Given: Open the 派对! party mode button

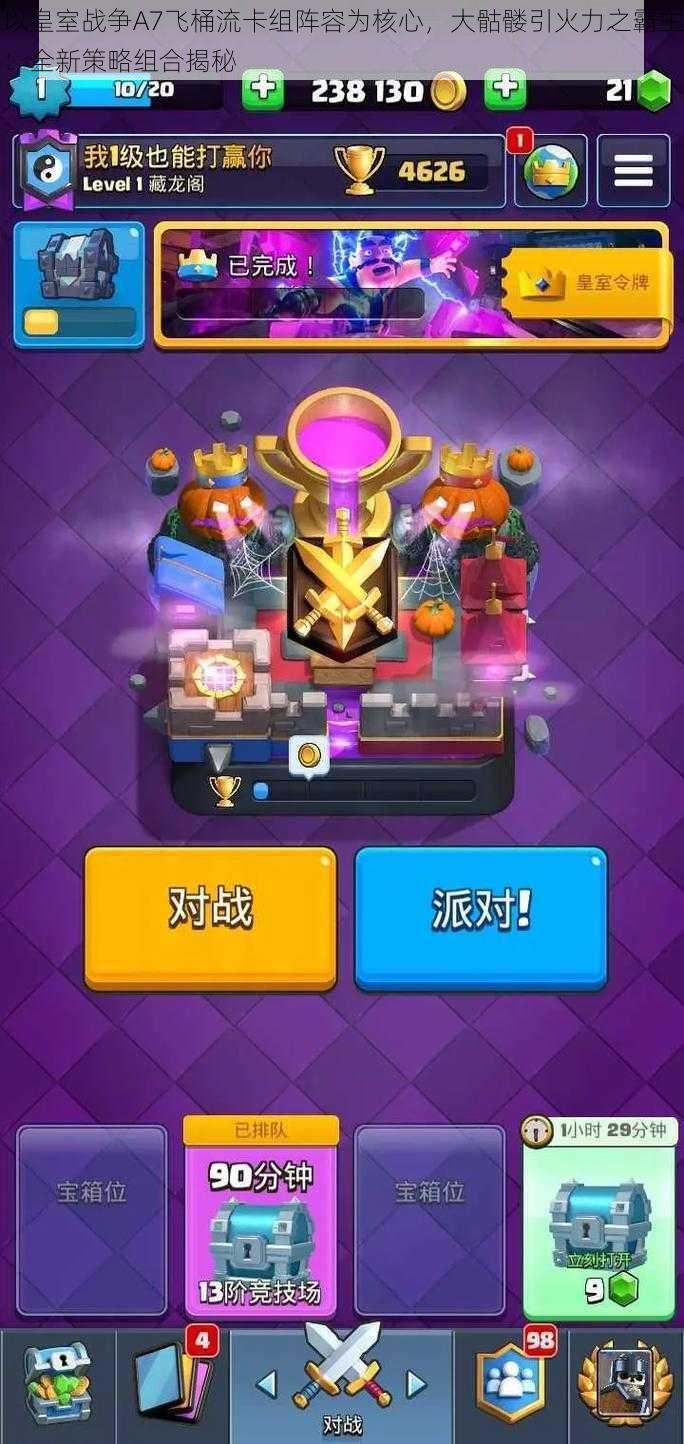Looking at the screenshot, I should click(x=481, y=915).
